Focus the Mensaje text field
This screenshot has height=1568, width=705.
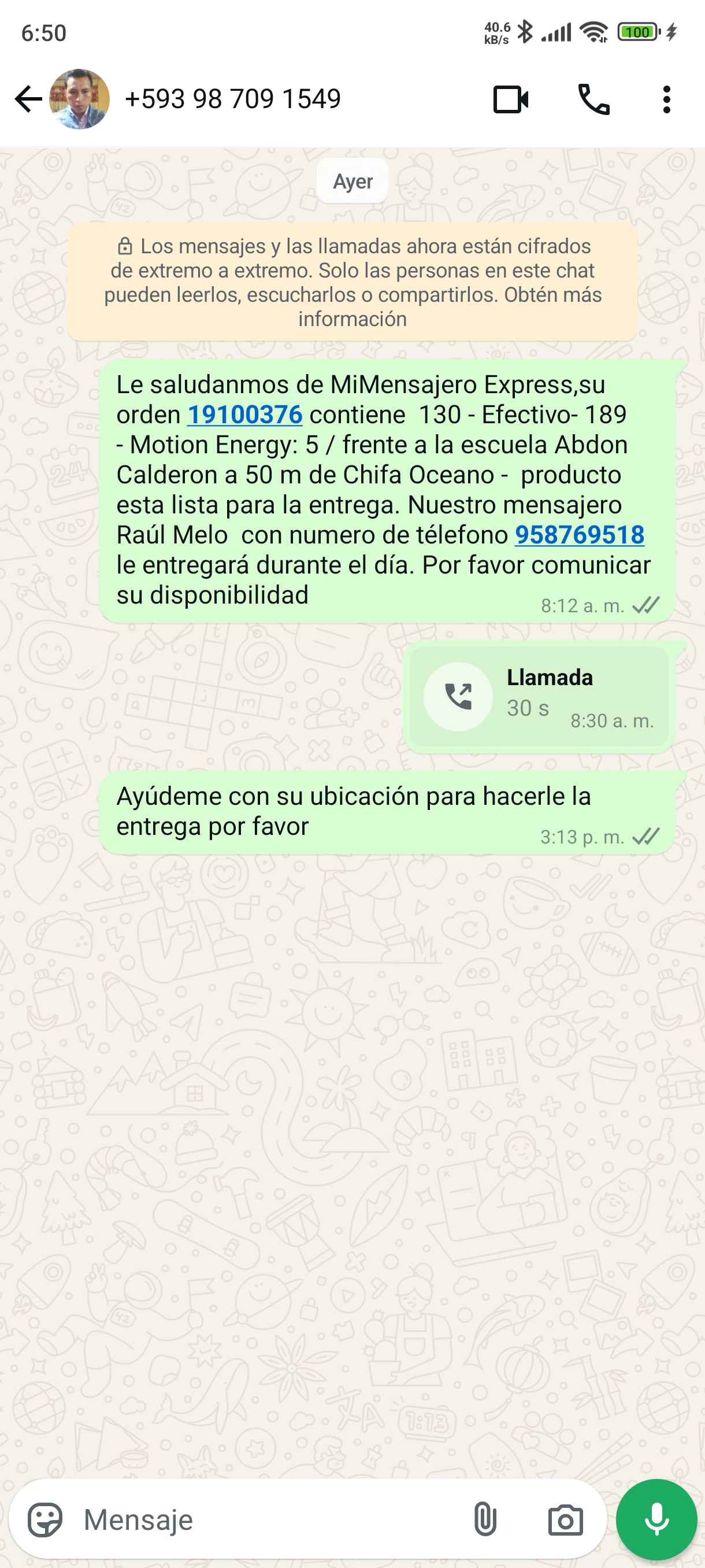268,1519
